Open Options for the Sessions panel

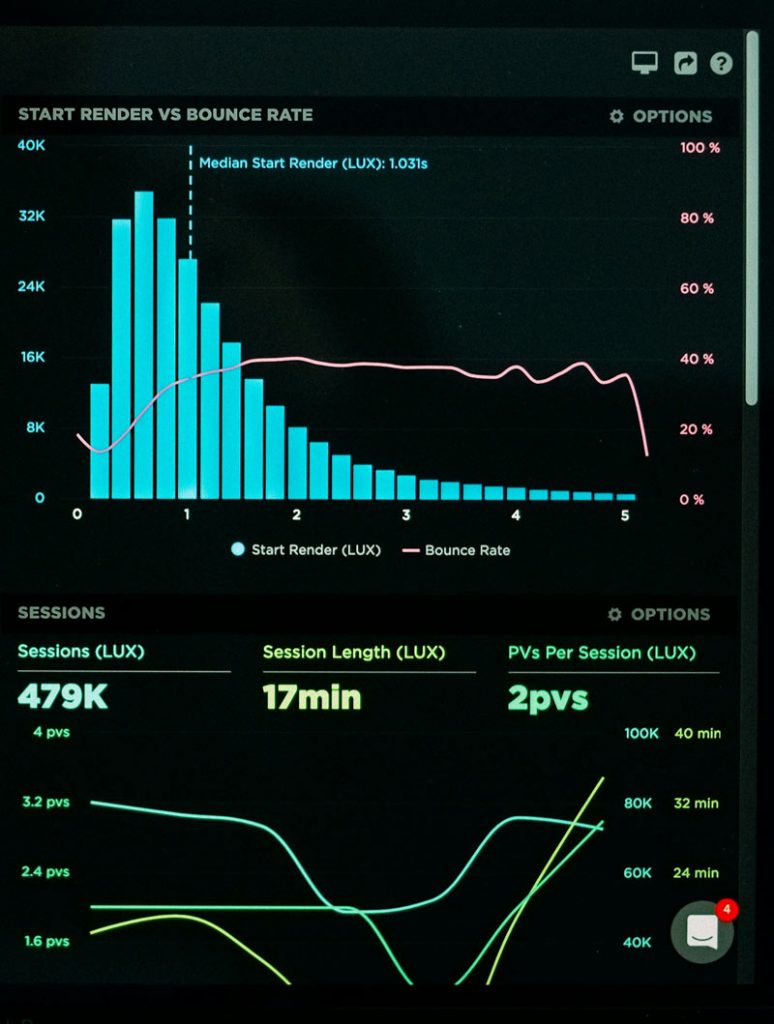(x=659, y=614)
